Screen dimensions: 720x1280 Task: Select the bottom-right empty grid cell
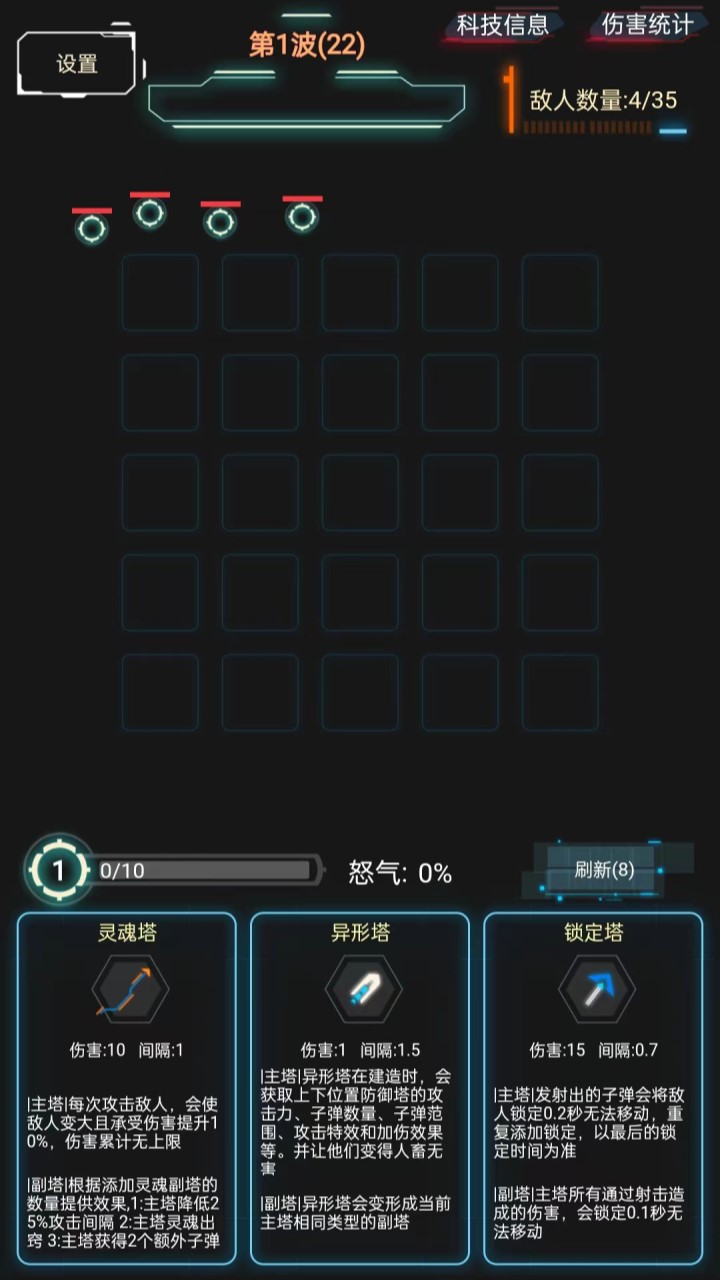pyautogui.click(x=560, y=692)
